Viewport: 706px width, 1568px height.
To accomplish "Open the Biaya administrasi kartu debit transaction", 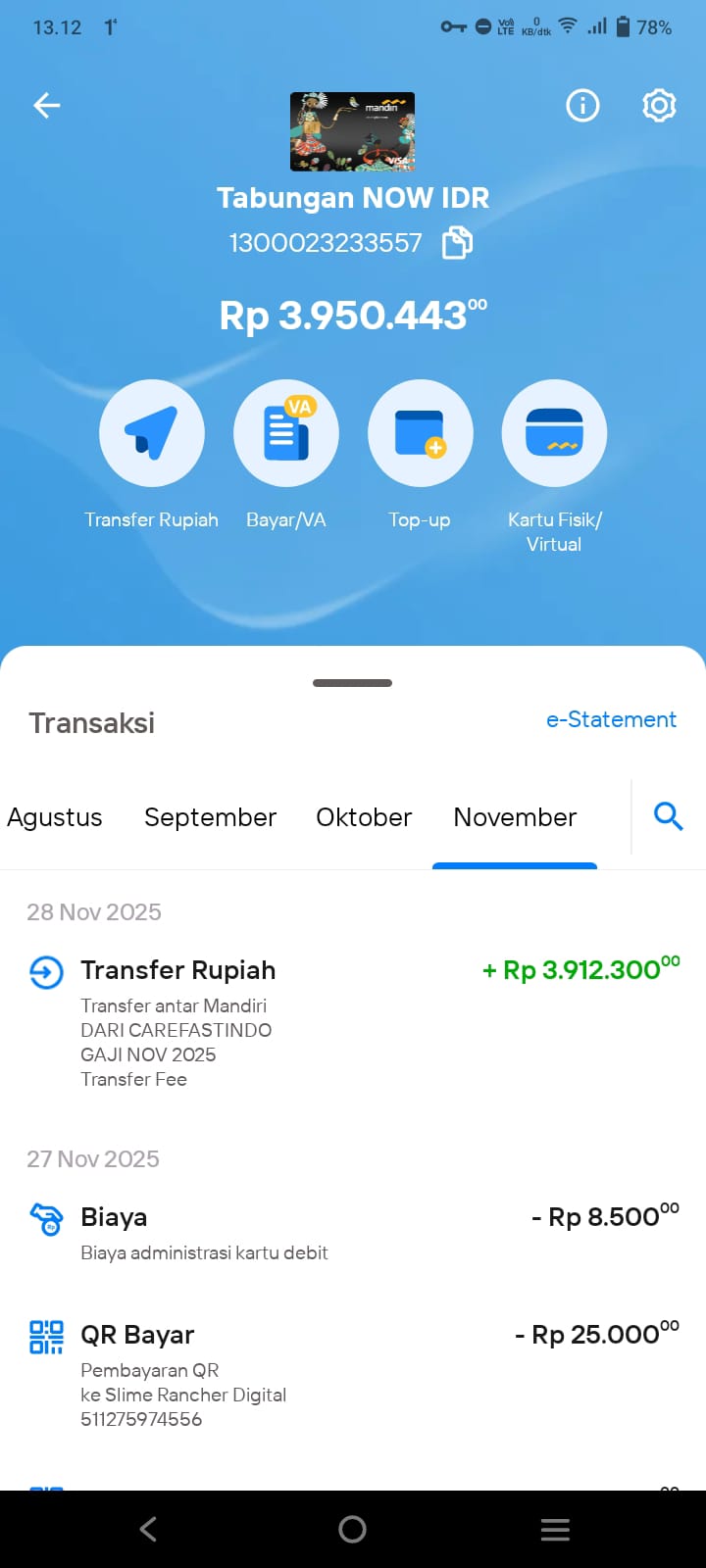I will 353,1231.
